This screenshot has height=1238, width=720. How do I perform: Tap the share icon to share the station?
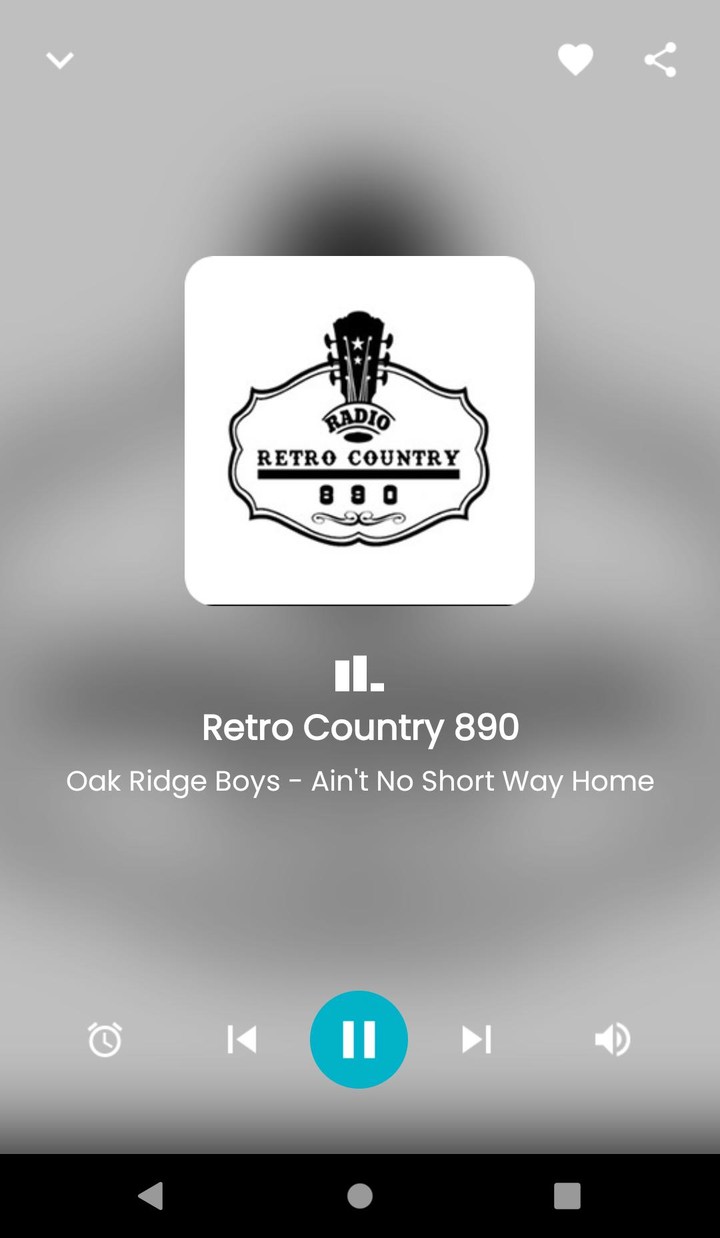pos(660,59)
